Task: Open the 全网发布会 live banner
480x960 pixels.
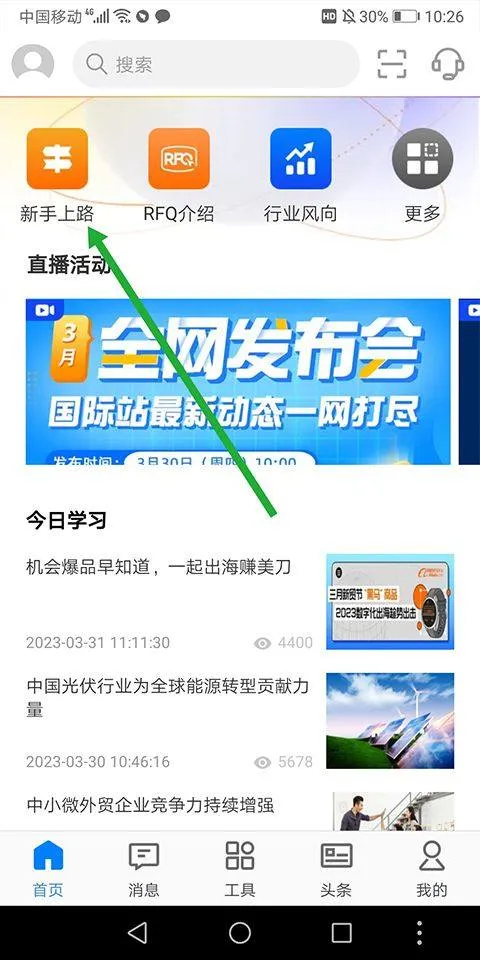Action: 238,381
